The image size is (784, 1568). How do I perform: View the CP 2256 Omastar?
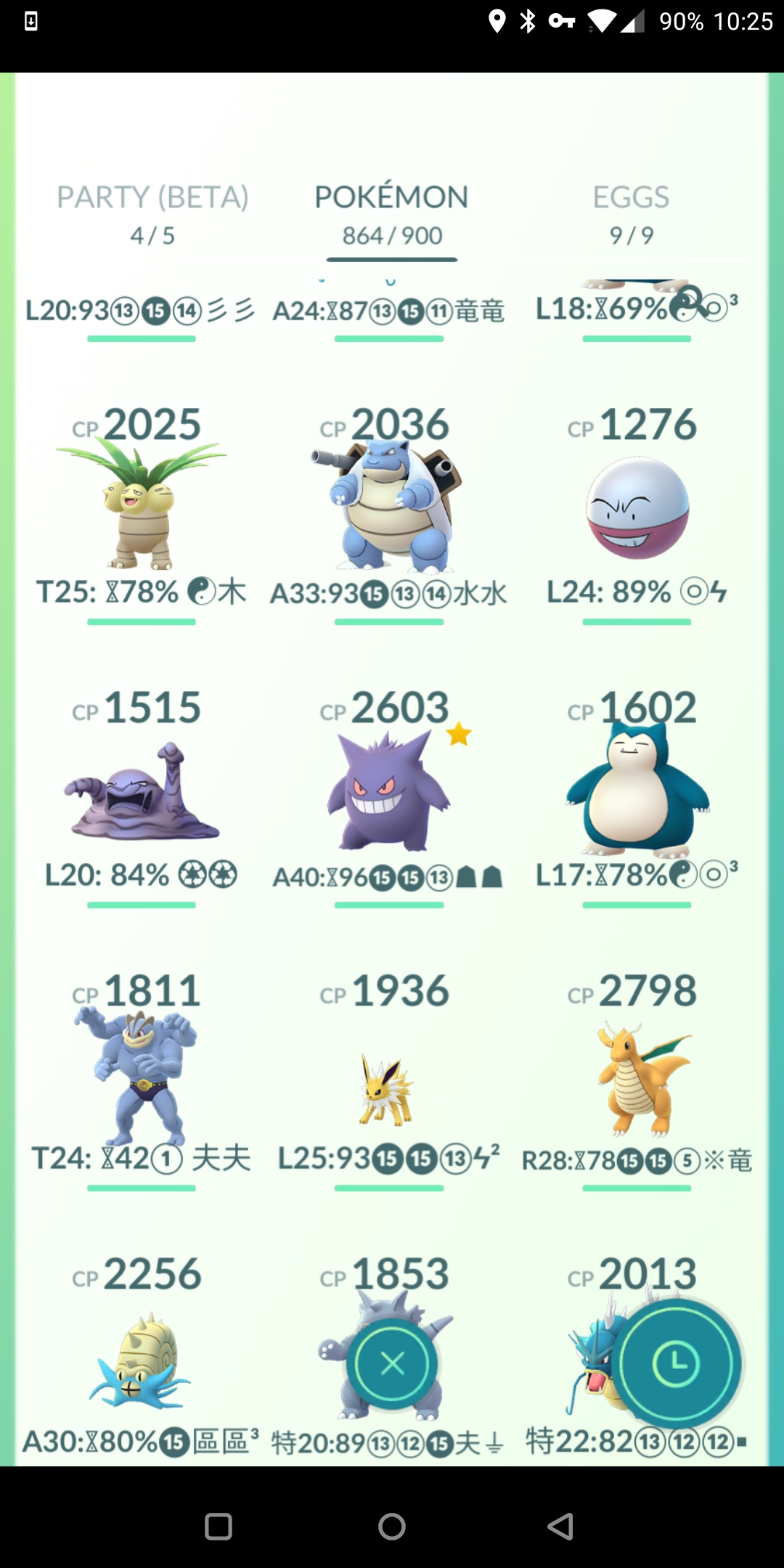tap(142, 1357)
